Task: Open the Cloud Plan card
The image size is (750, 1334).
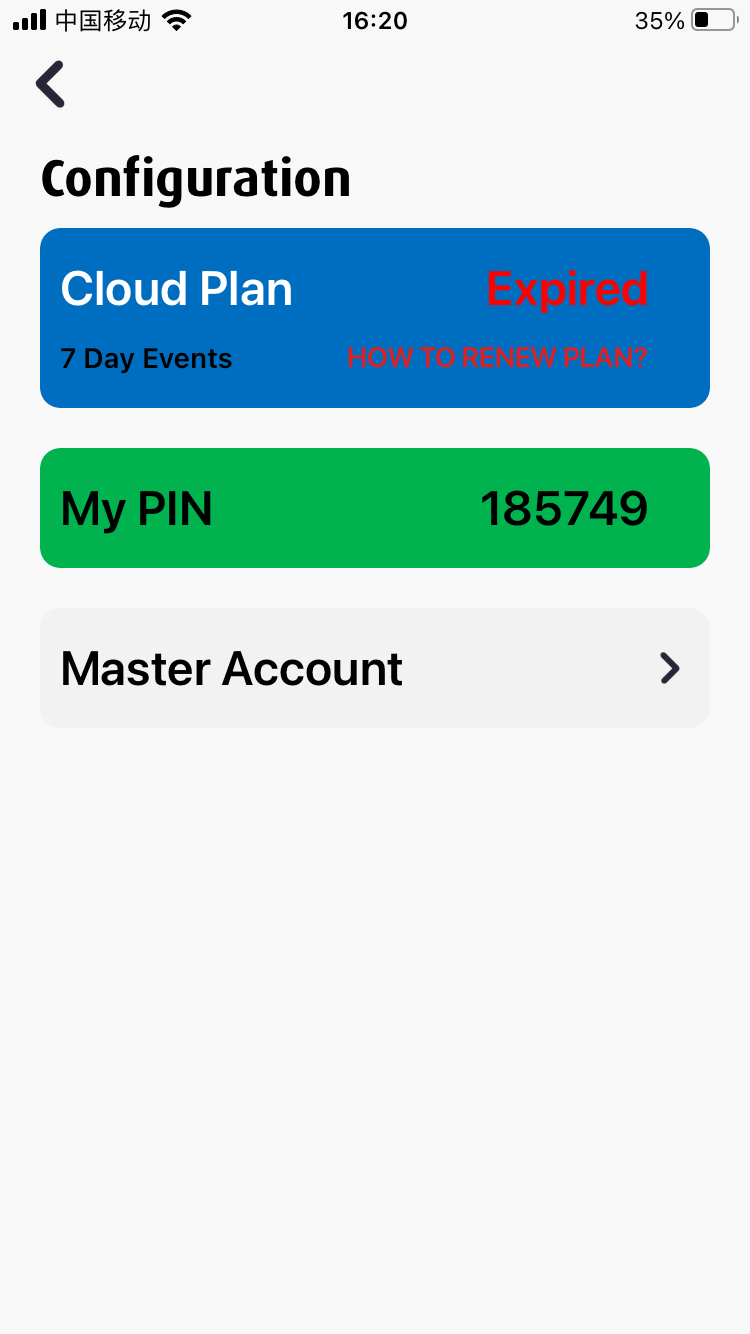Action: tap(375, 318)
